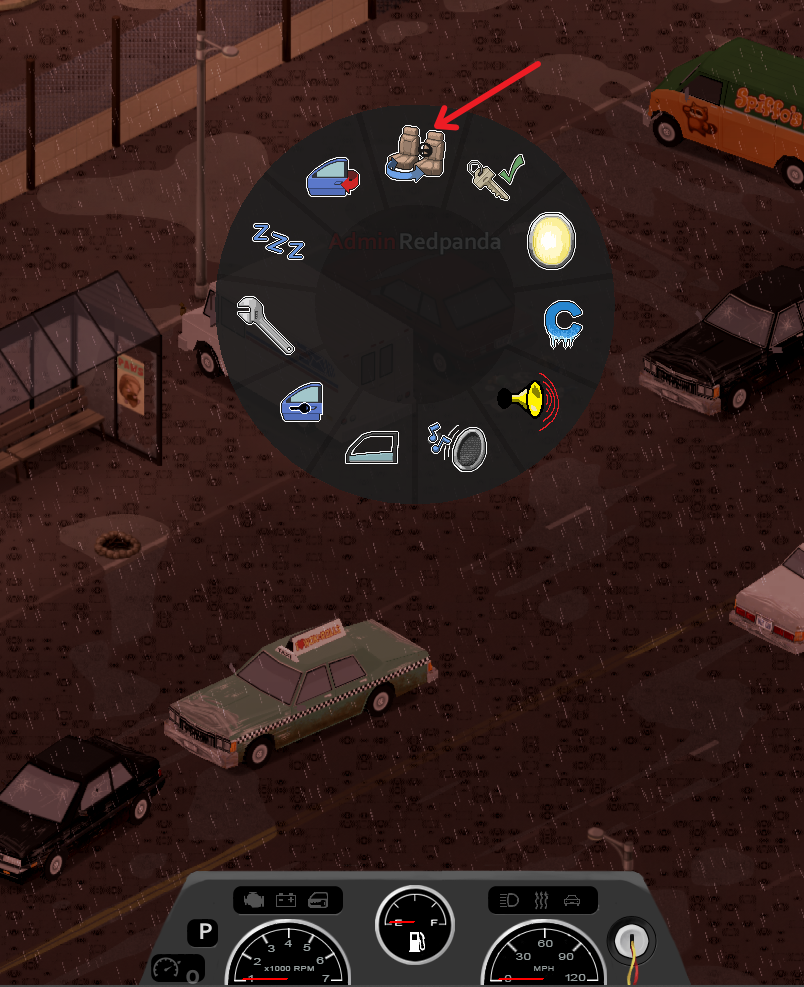Exit the vehicle via door icon
This screenshot has width=804, height=987.
pyautogui.click(x=333, y=180)
